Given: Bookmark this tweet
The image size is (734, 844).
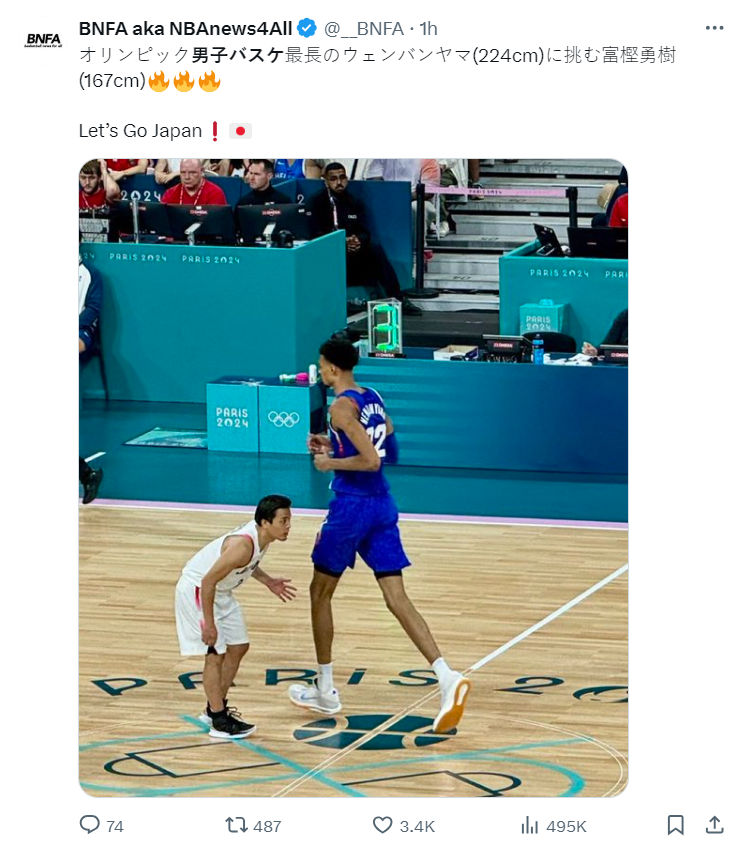Looking at the screenshot, I should [675, 825].
